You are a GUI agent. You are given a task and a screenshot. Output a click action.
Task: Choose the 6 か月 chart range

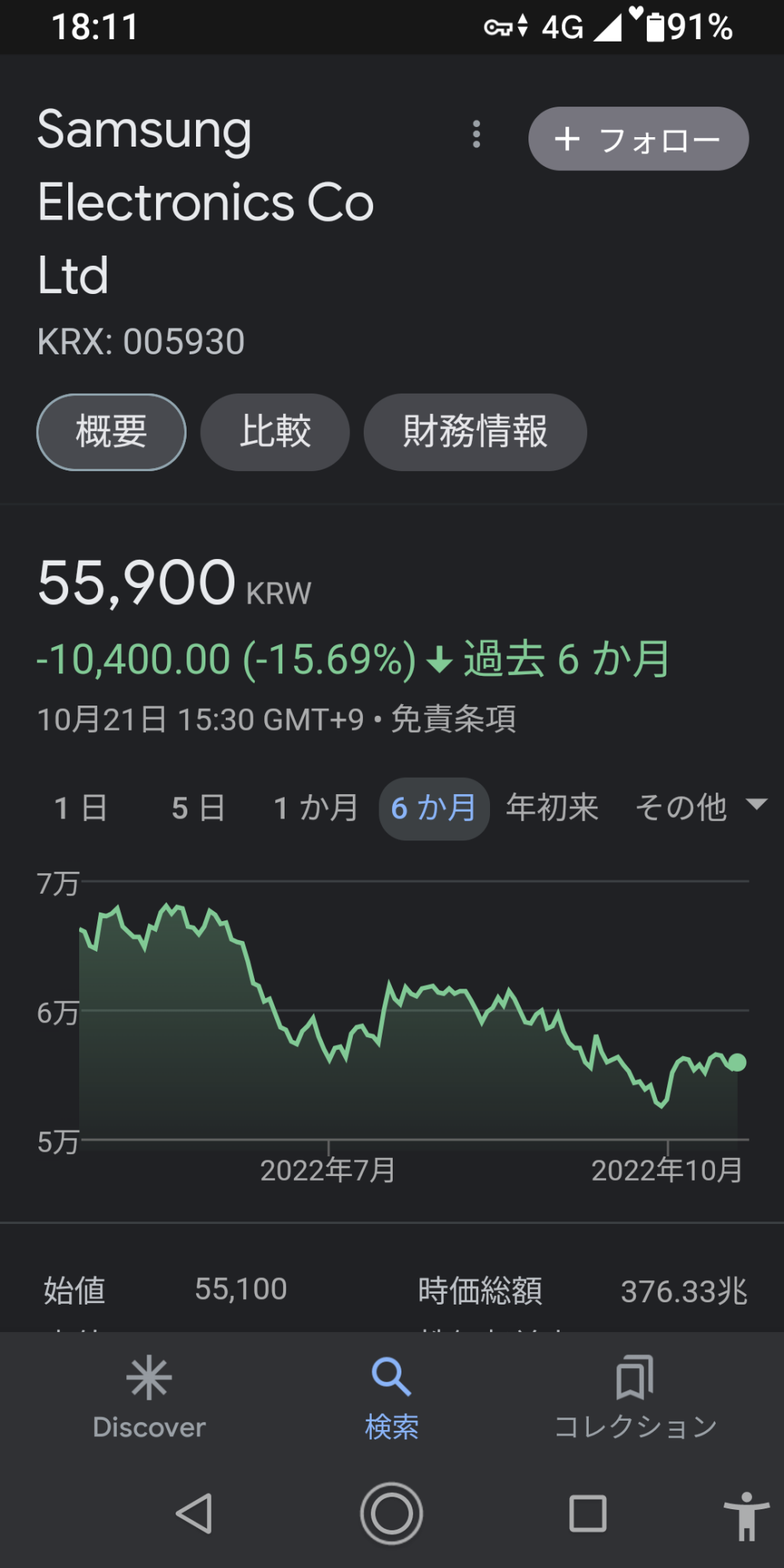(434, 808)
